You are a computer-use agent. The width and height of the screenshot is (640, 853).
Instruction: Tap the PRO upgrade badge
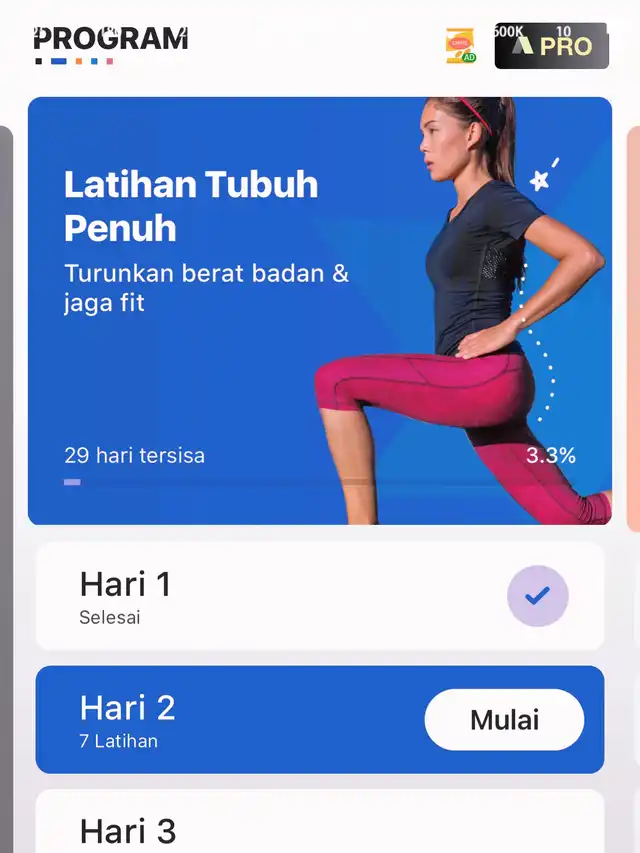tap(551, 45)
